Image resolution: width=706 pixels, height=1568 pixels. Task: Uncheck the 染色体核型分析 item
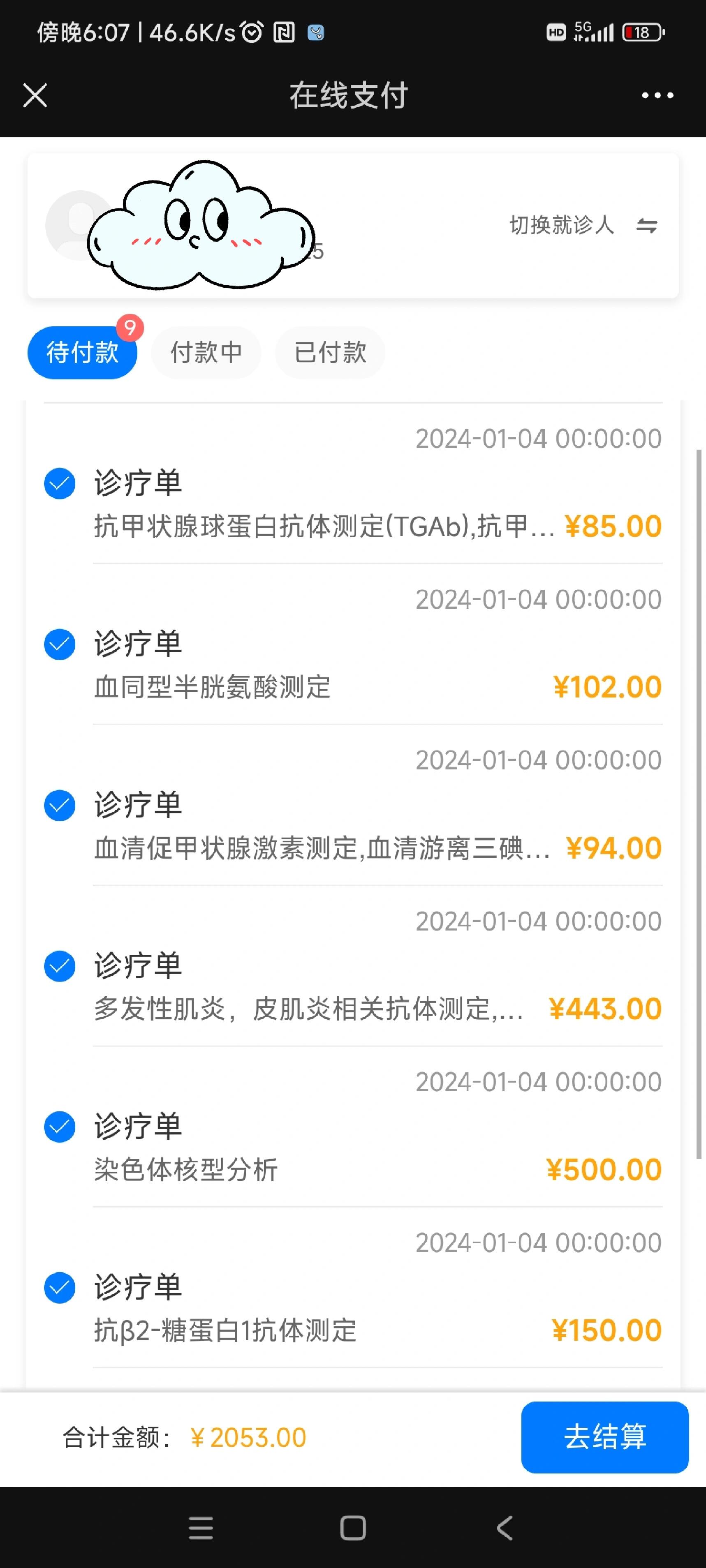tap(60, 1127)
